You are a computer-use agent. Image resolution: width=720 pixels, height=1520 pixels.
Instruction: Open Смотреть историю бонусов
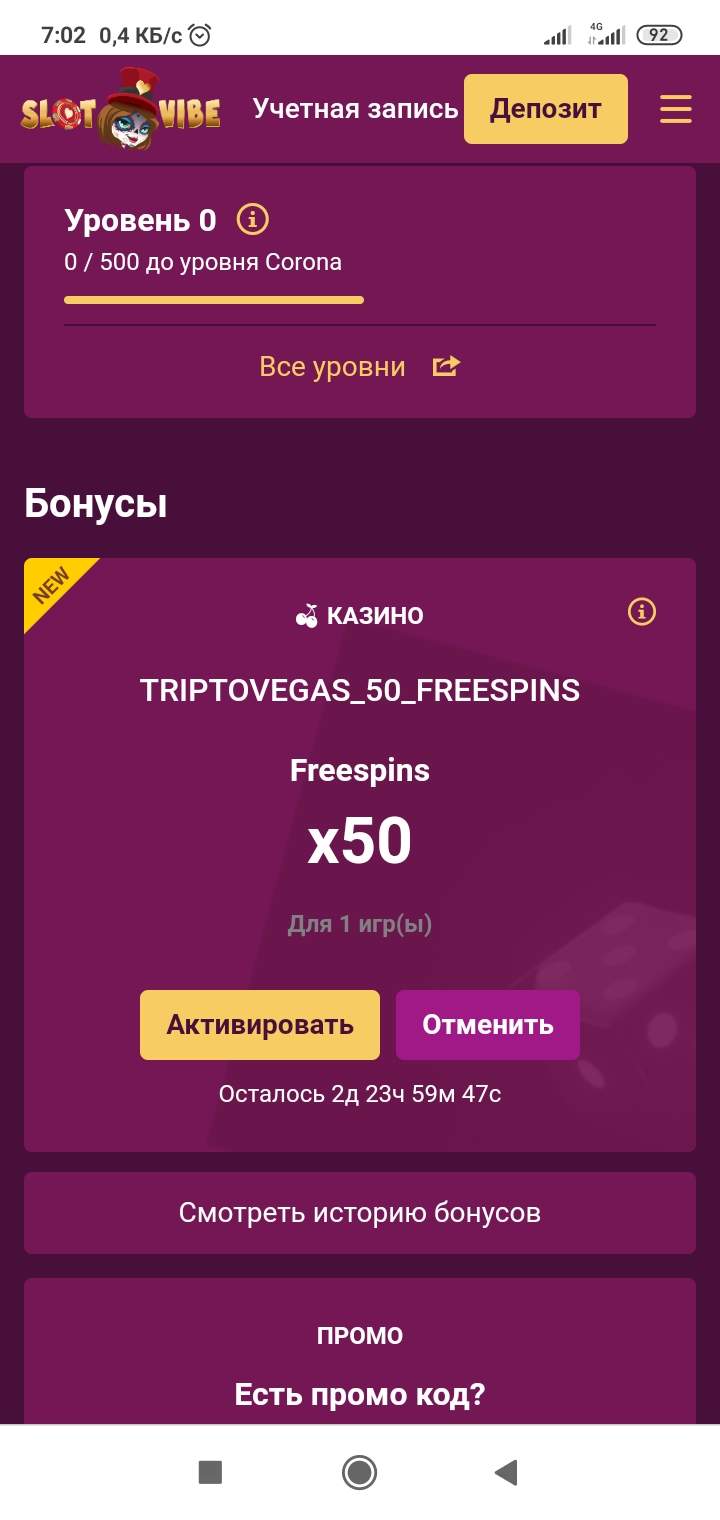tap(360, 1213)
